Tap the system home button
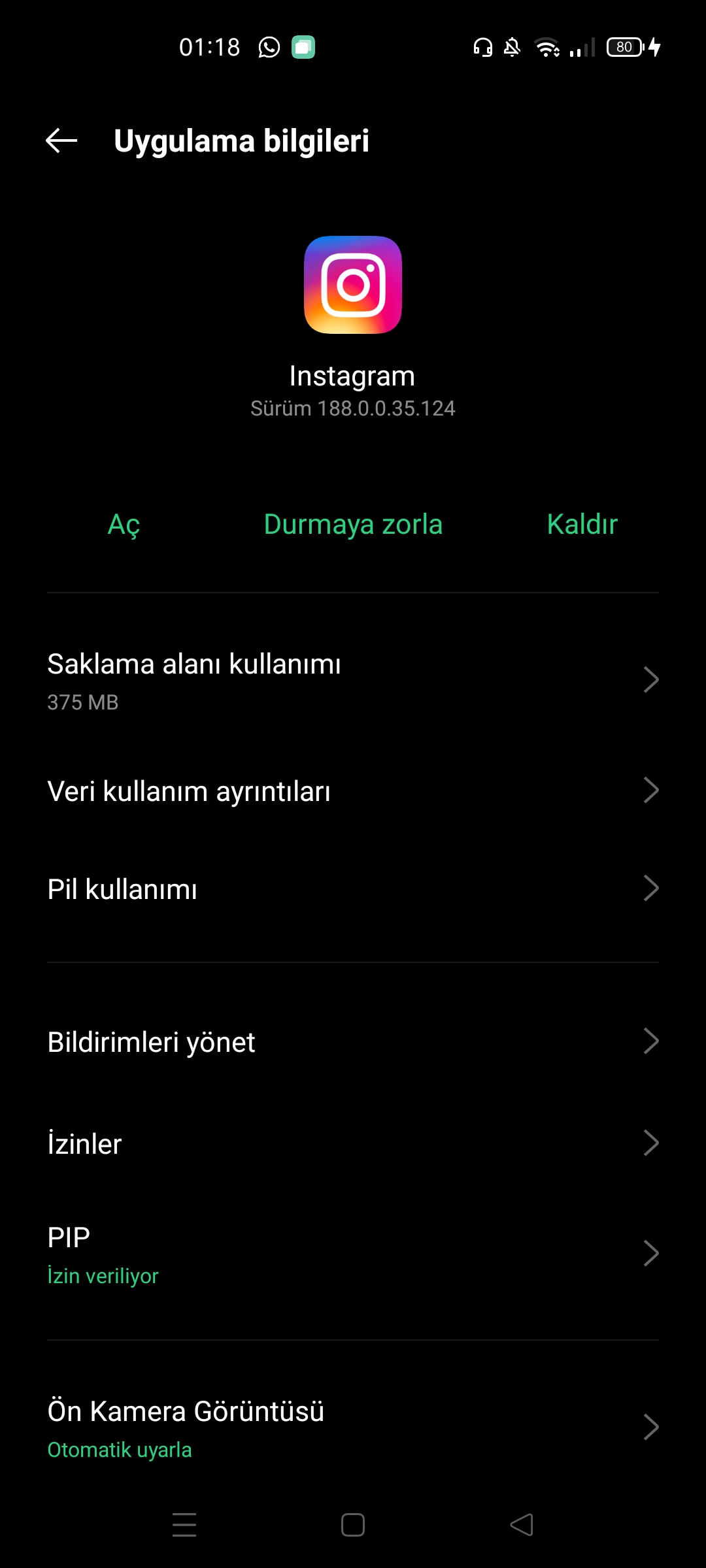706x1568 pixels. (x=353, y=1525)
